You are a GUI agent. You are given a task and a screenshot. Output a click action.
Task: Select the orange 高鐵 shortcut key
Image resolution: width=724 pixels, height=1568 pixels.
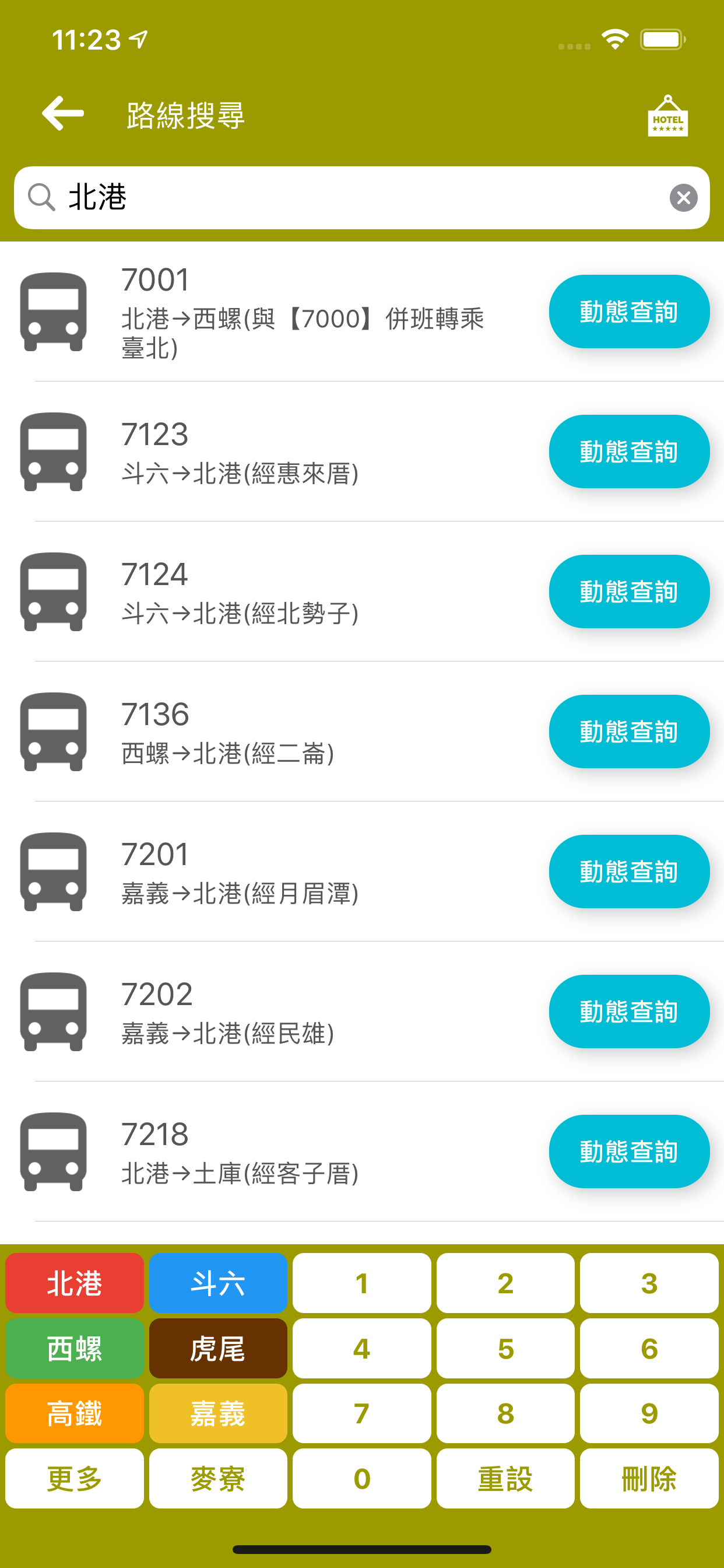tap(74, 1413)
